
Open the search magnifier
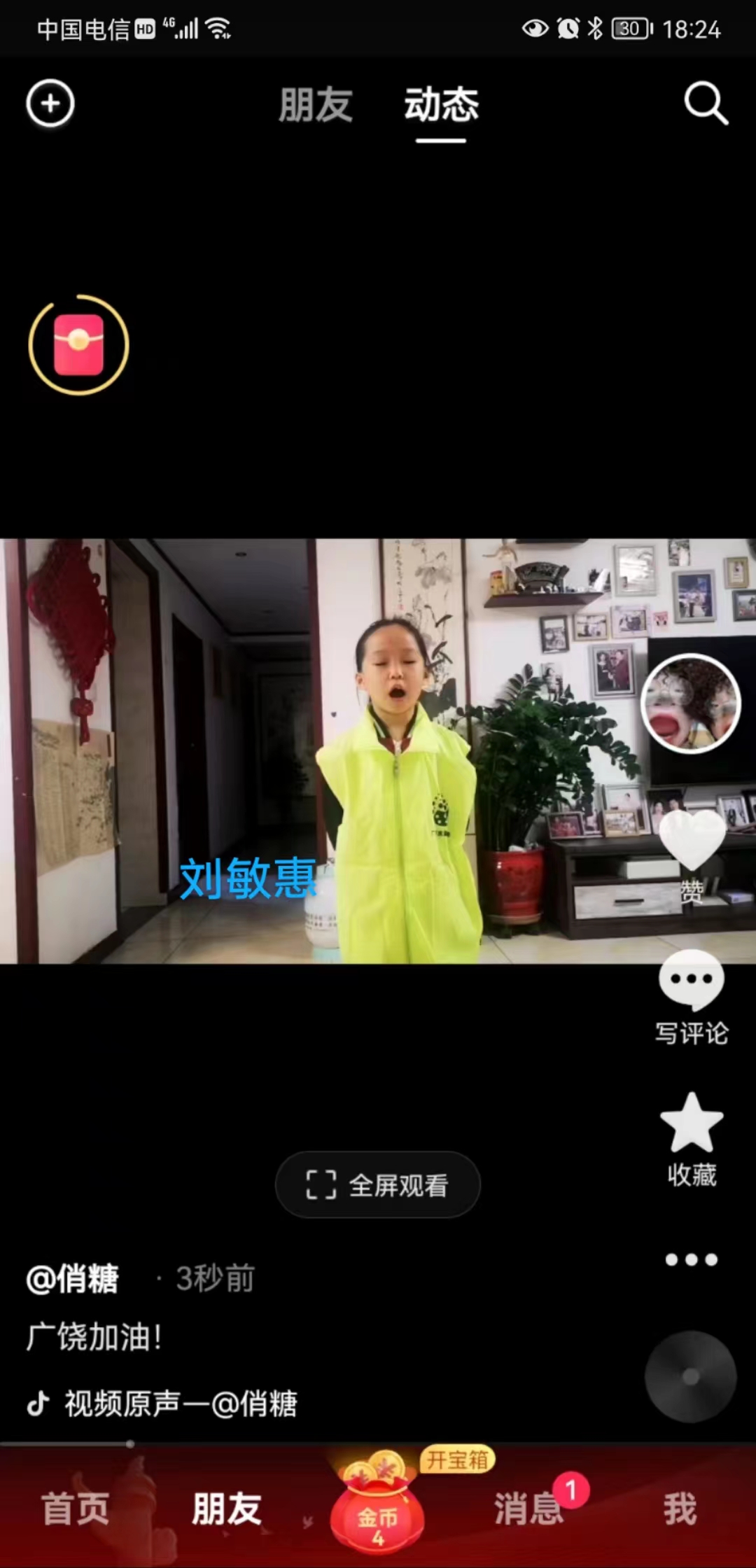(706, 104)
